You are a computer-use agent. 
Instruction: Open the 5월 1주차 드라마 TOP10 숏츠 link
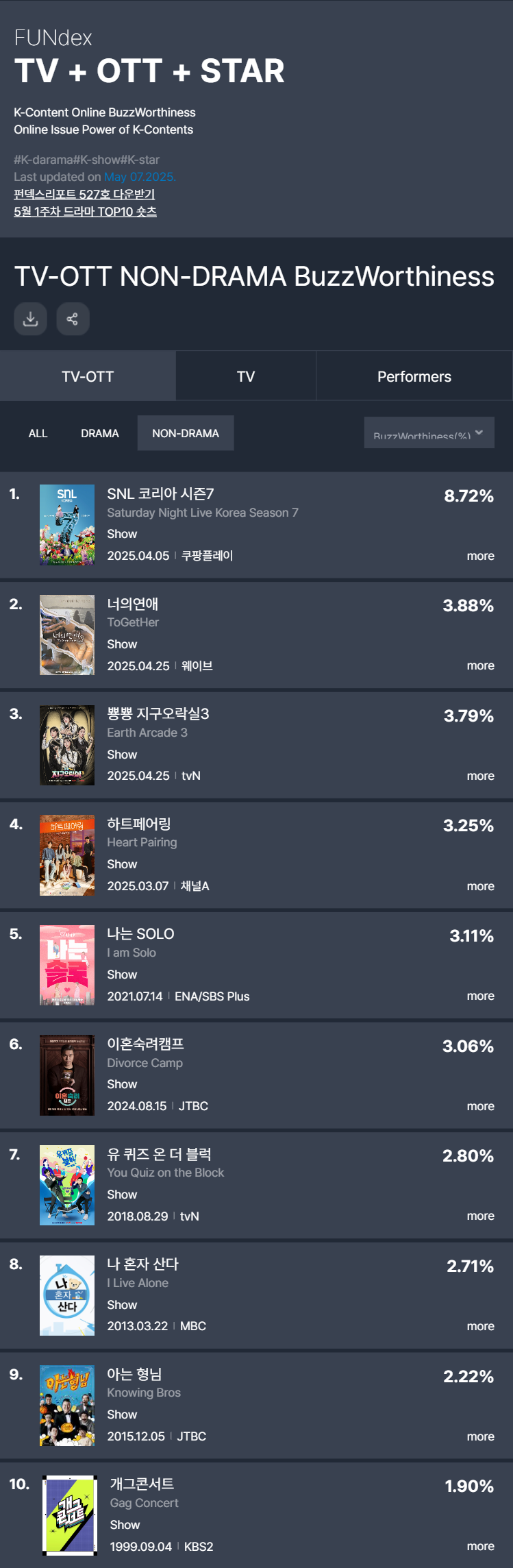coord(85,212)
